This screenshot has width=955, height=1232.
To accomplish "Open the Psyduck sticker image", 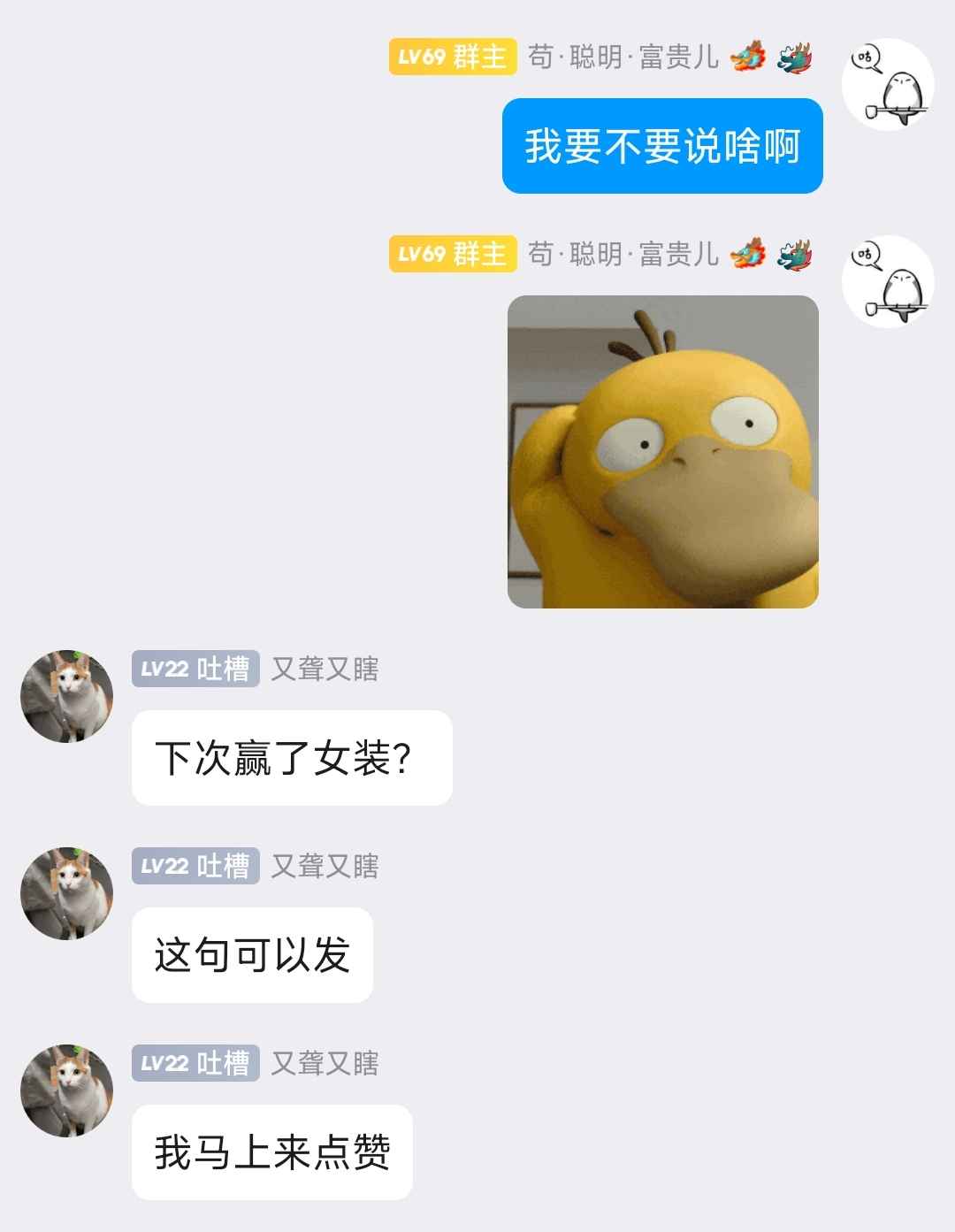I will pos(662,452).
